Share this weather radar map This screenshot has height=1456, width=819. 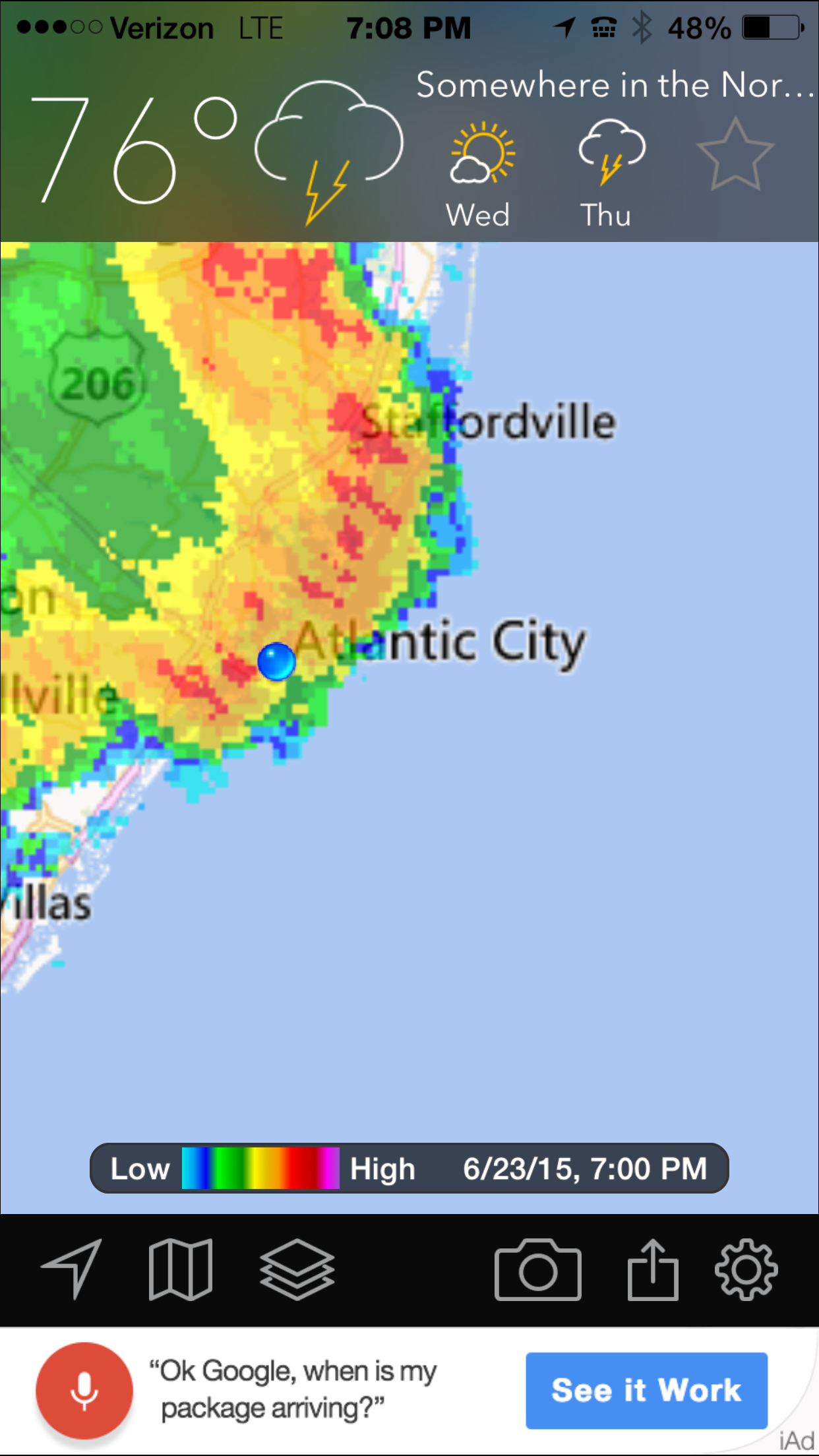(x=653, y=1269)
